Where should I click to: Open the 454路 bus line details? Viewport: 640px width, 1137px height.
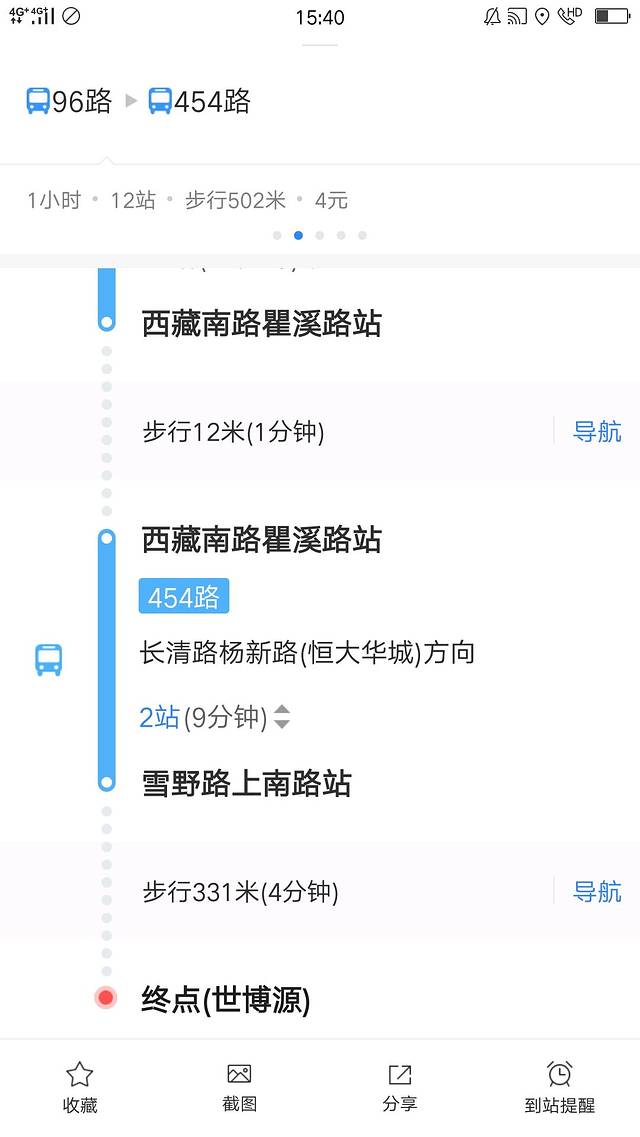pyautogui.click(x=184, y=597)
